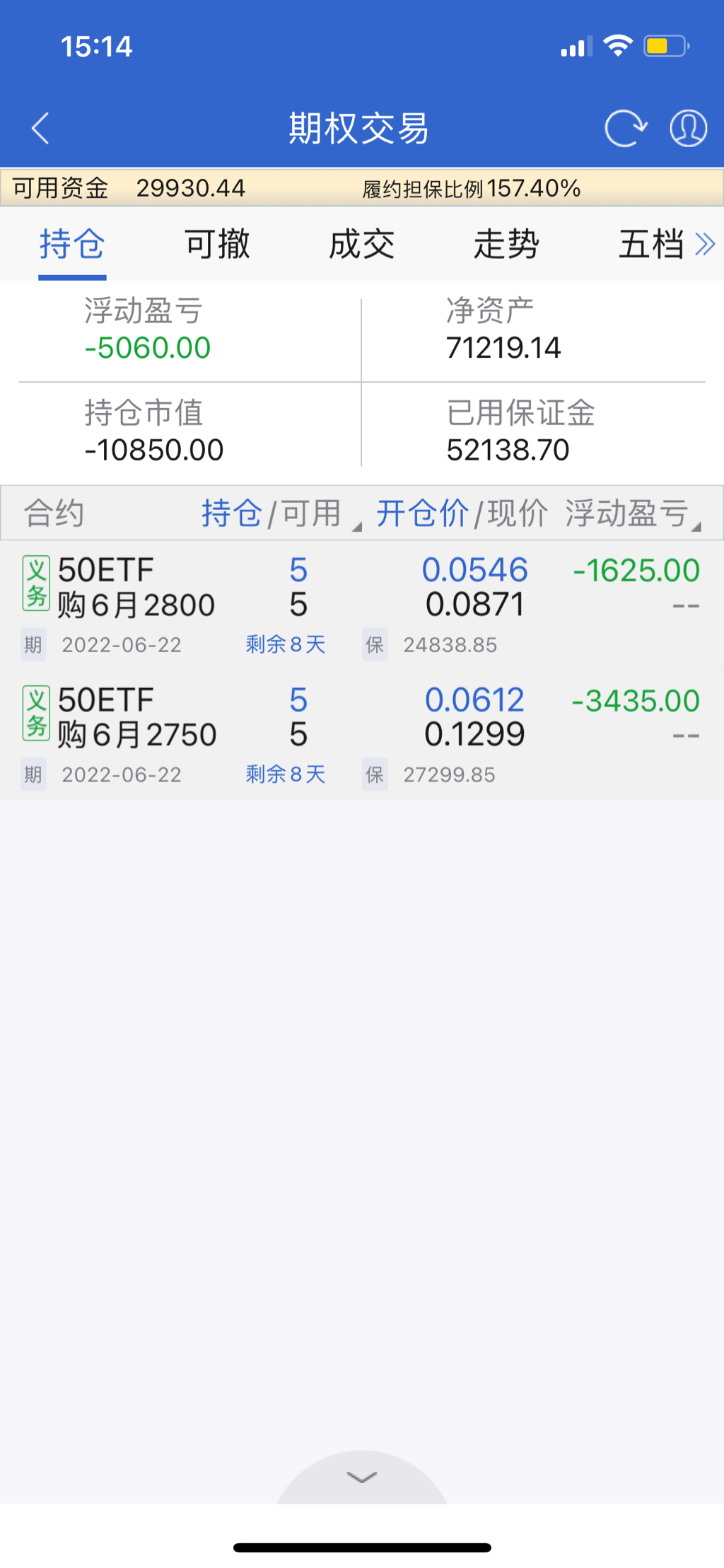Select the 持仓 tab
This screenshot has width=724, height=1568.
[x=72, y=245]
